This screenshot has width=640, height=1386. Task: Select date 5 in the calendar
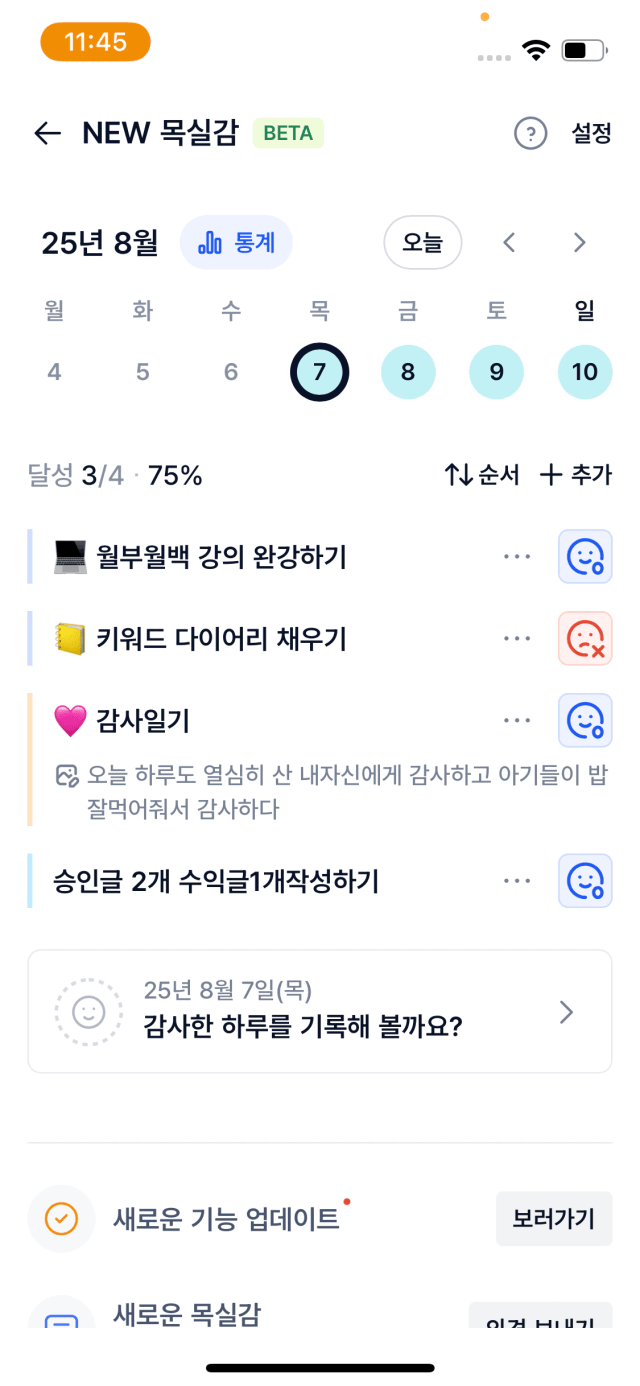point(143,372)
